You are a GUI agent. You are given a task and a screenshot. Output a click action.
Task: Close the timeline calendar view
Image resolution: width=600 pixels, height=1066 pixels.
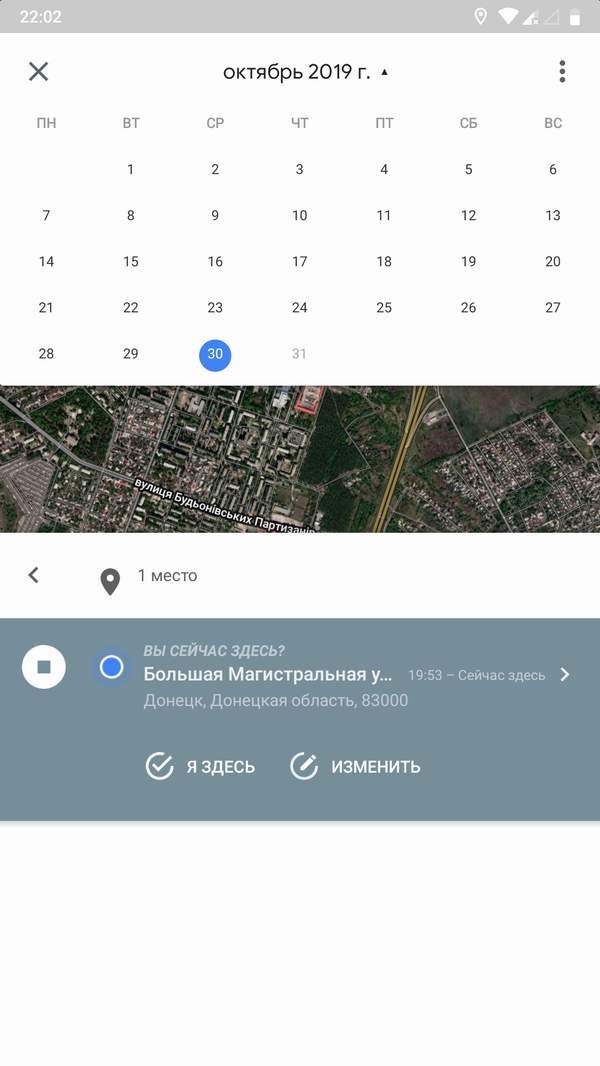tap(38, 71)
